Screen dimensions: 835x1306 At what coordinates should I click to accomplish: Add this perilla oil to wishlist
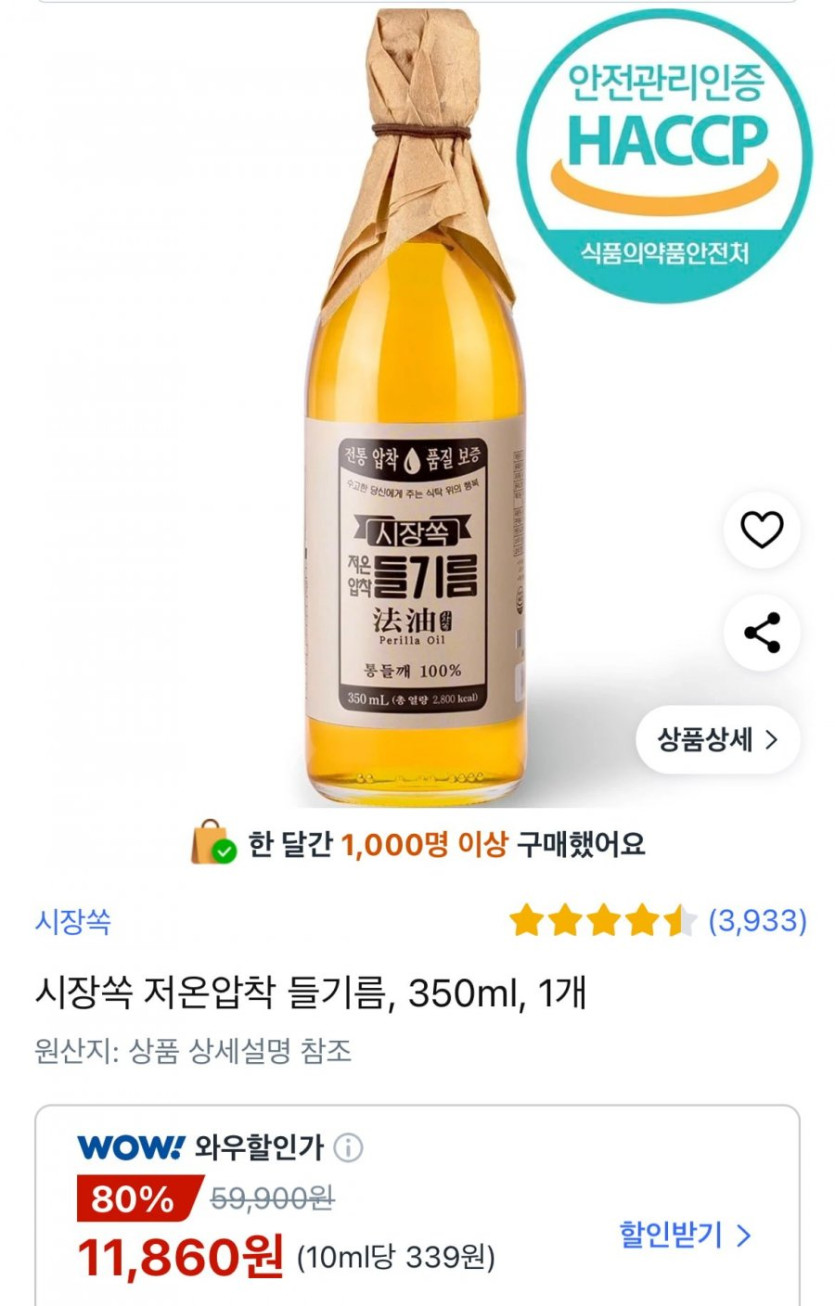click(x=761, y=529)
